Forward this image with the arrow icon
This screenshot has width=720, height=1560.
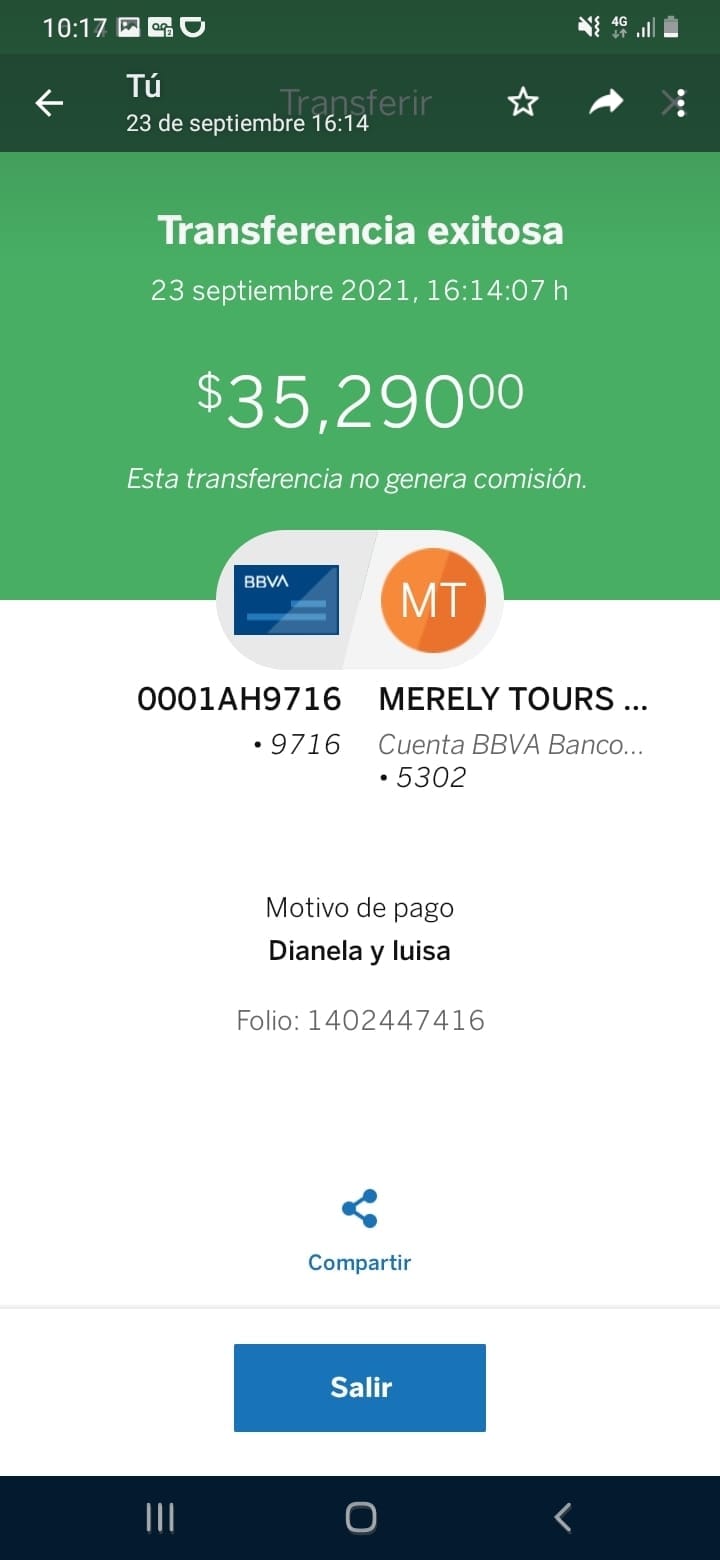(x=606, y=101)
